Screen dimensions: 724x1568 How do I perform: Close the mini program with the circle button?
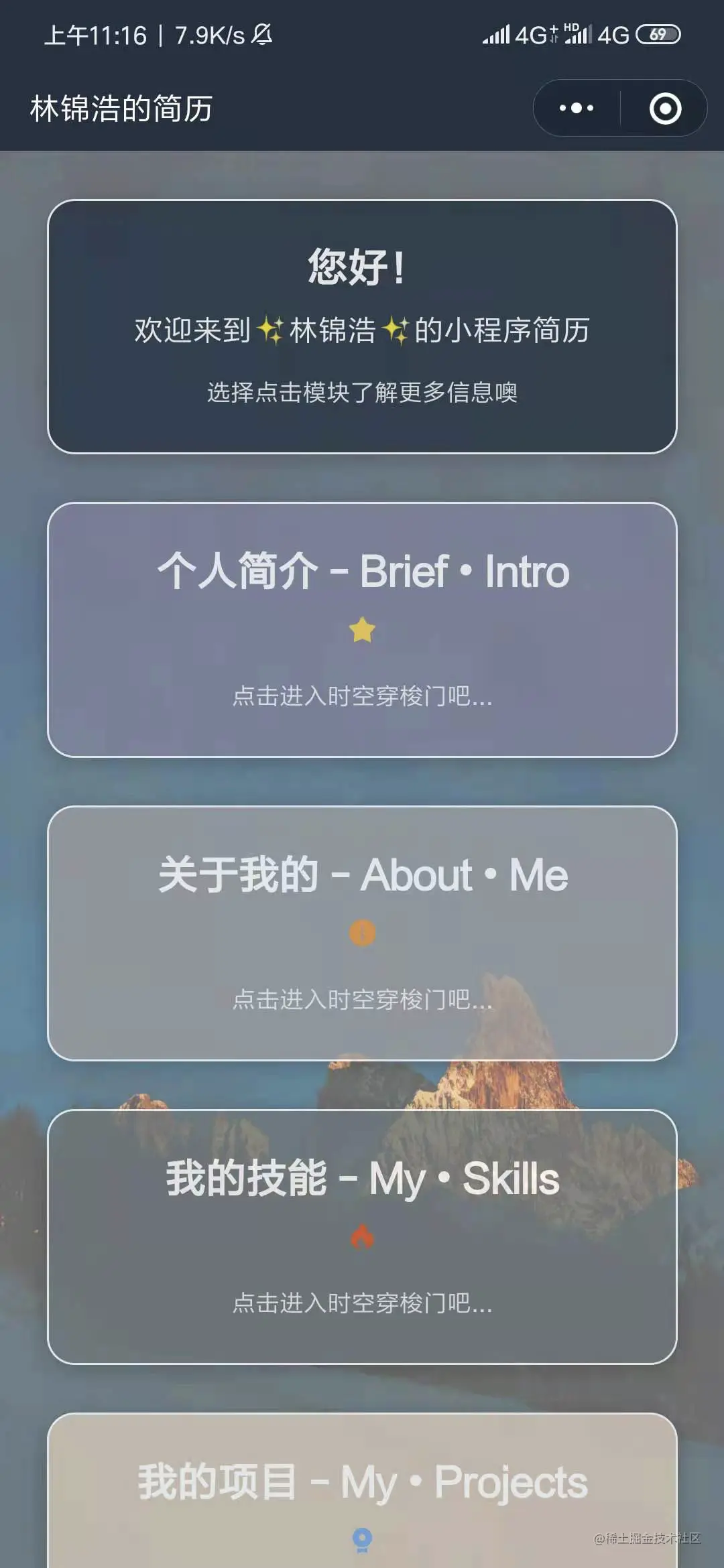pyautogui.click(x=665, y=109)
